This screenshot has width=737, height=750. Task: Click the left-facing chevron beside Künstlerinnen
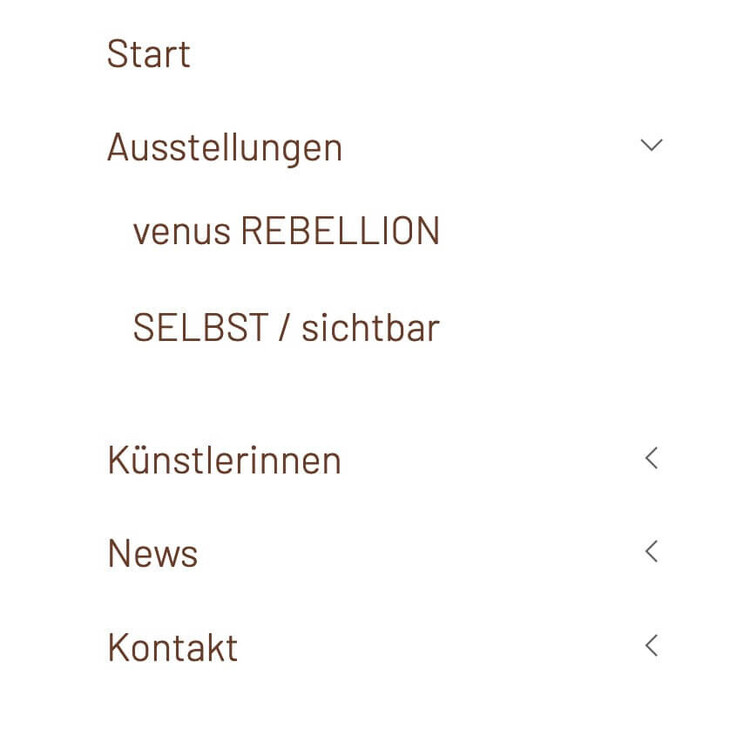tap(651, 458)
